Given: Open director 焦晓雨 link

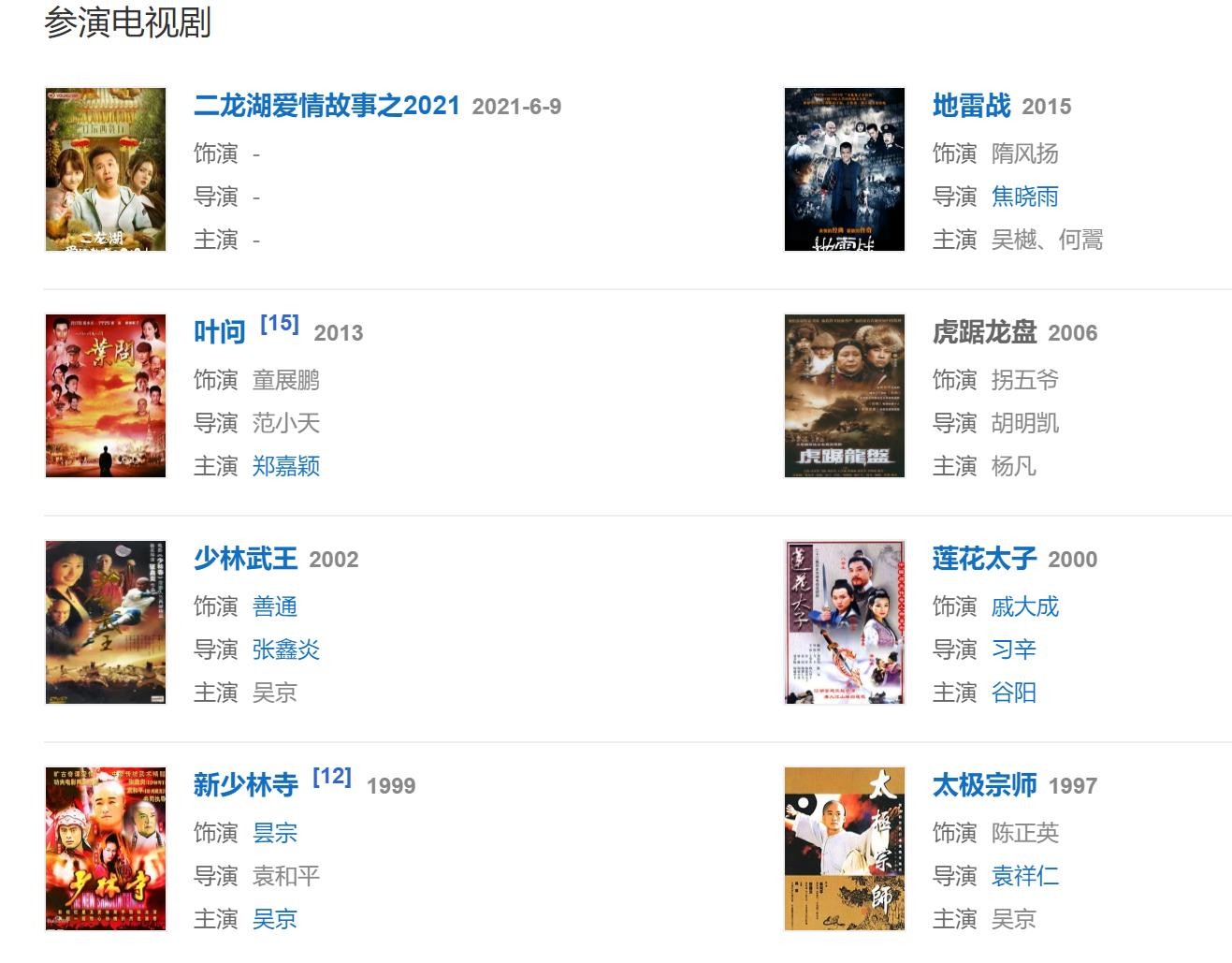Looking at the screenshot, I should click(1024, 197).
